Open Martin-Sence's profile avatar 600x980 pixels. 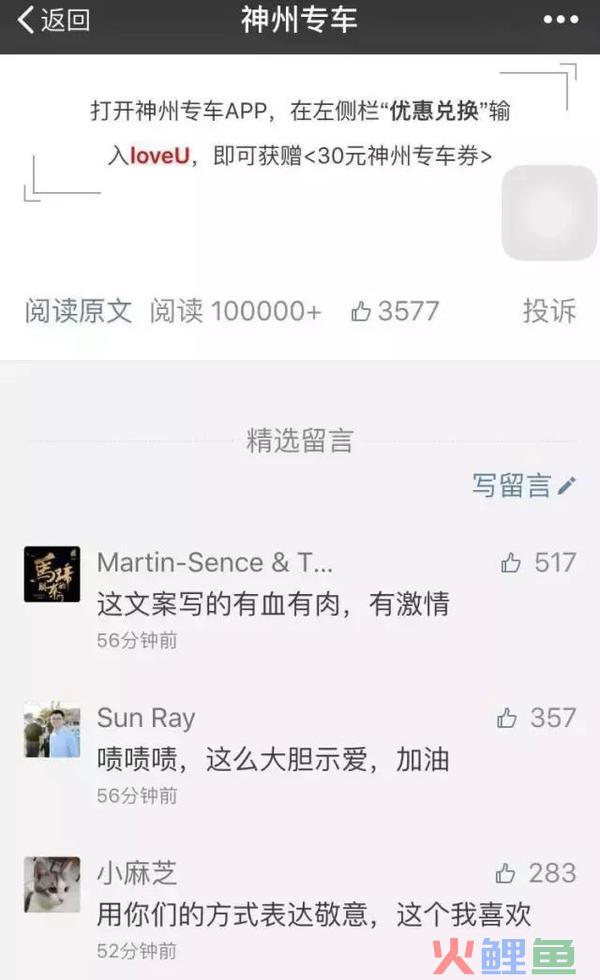point(52,574)
